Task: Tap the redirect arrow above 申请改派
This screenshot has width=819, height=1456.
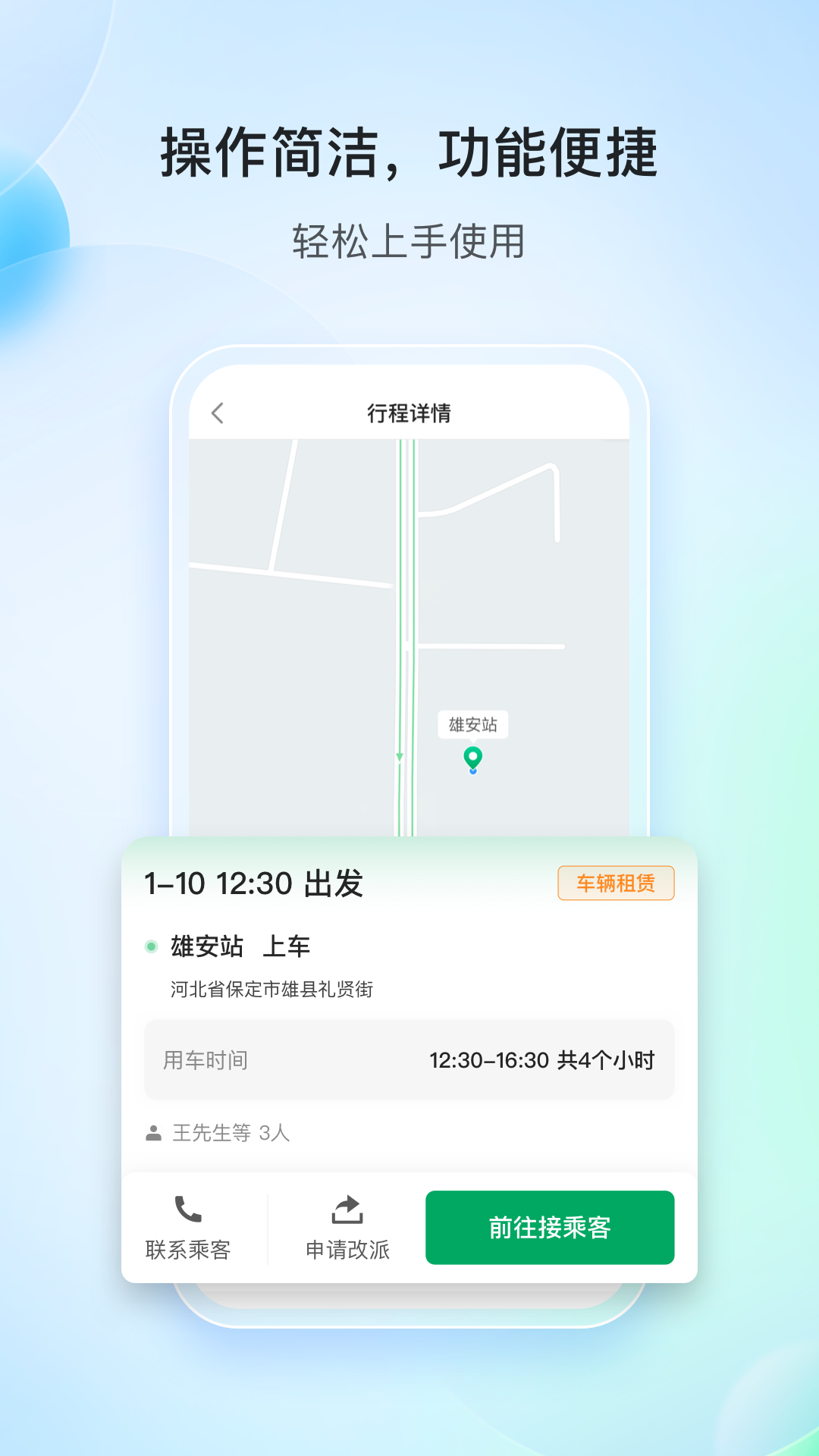Action: pyautogui.click(x=347, y=1208)
